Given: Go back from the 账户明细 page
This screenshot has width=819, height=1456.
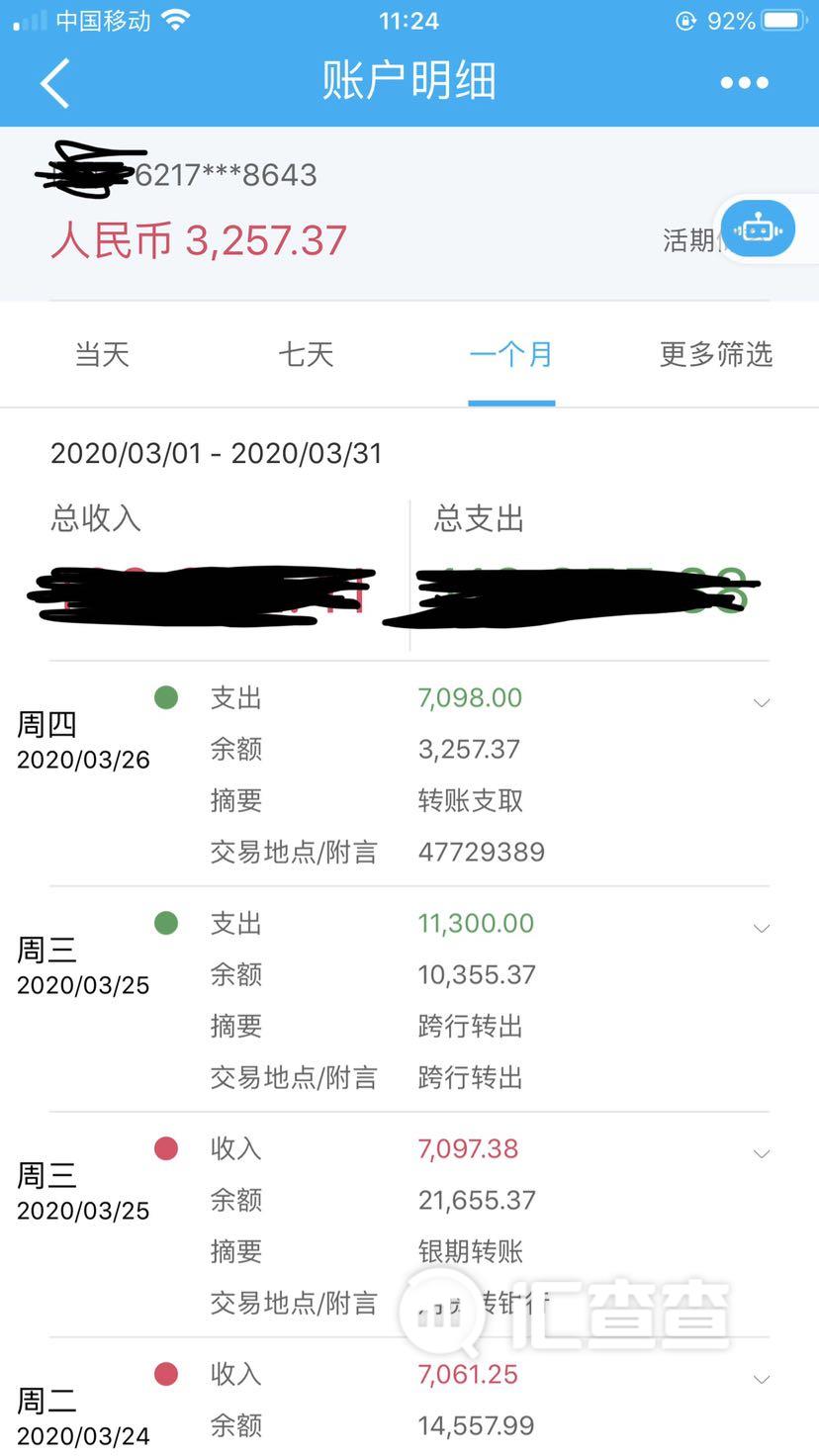Looking at the screenshot, I should [x=55, y=82].
